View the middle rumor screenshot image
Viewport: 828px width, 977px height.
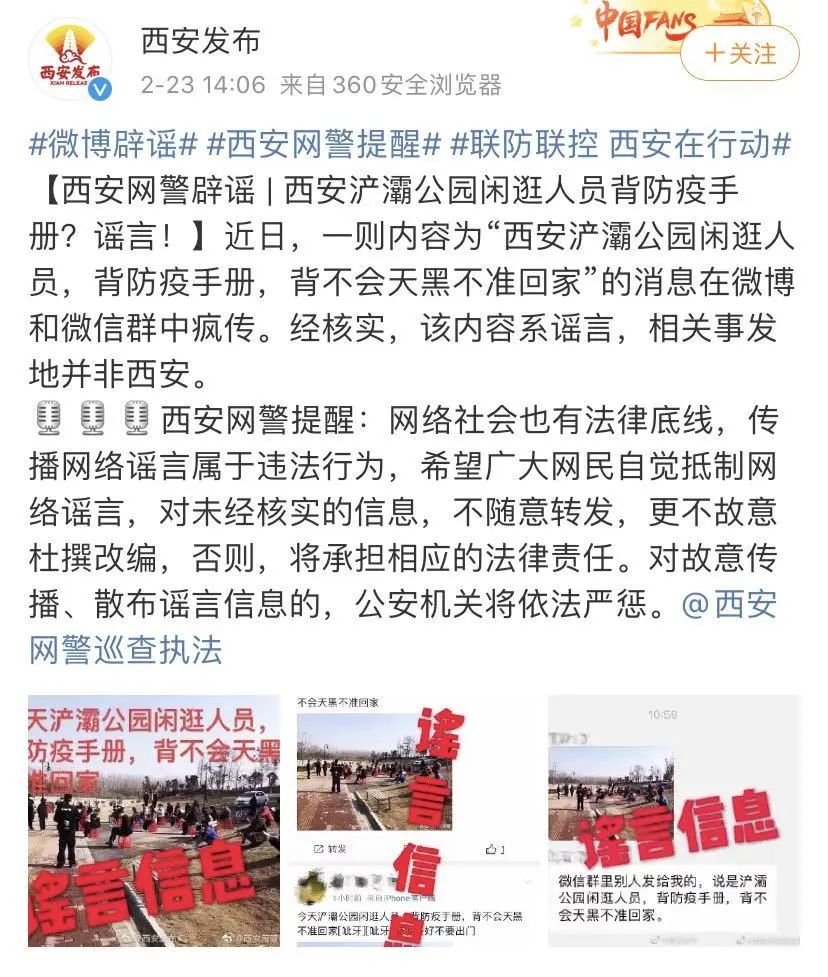414,820
